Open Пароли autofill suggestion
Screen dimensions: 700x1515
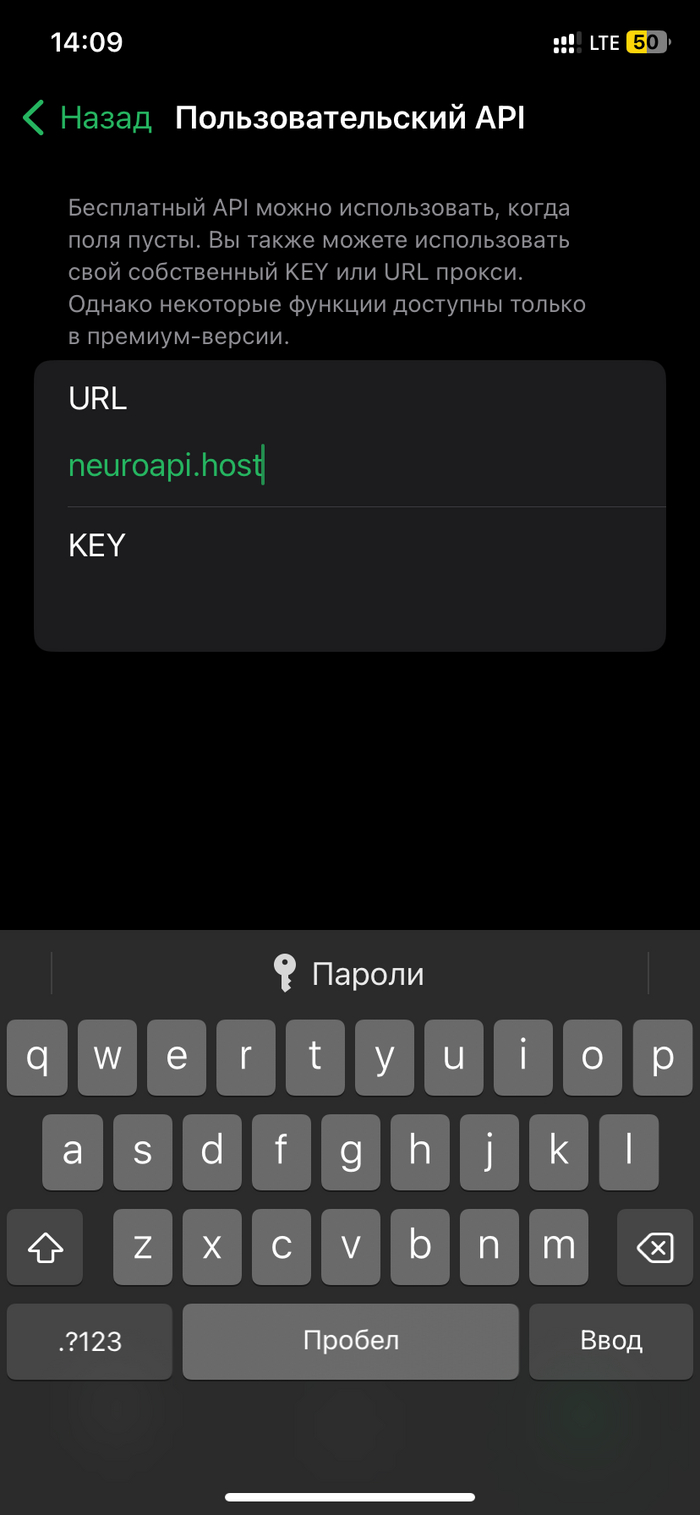[x=349, y=973]
